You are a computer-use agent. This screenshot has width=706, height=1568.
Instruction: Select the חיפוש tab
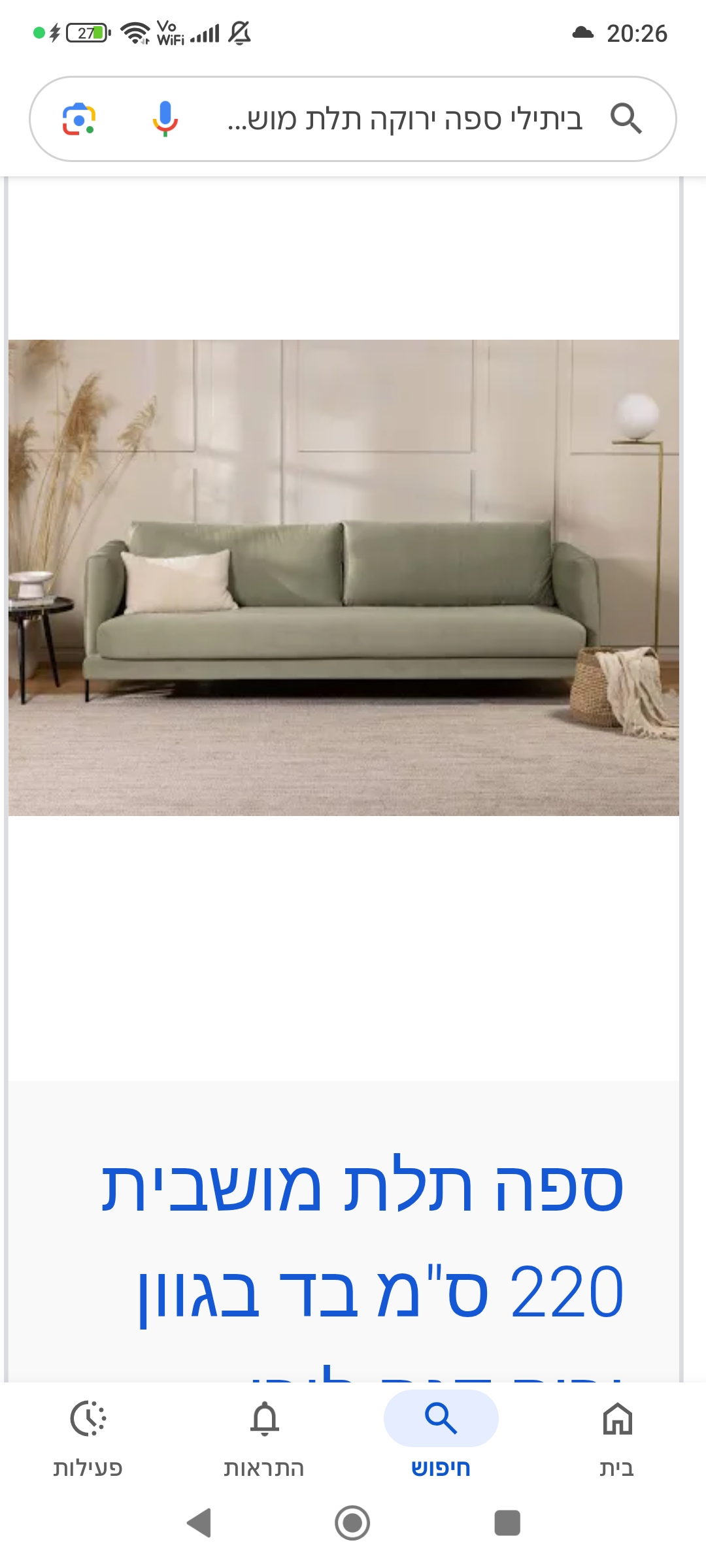441,1435
